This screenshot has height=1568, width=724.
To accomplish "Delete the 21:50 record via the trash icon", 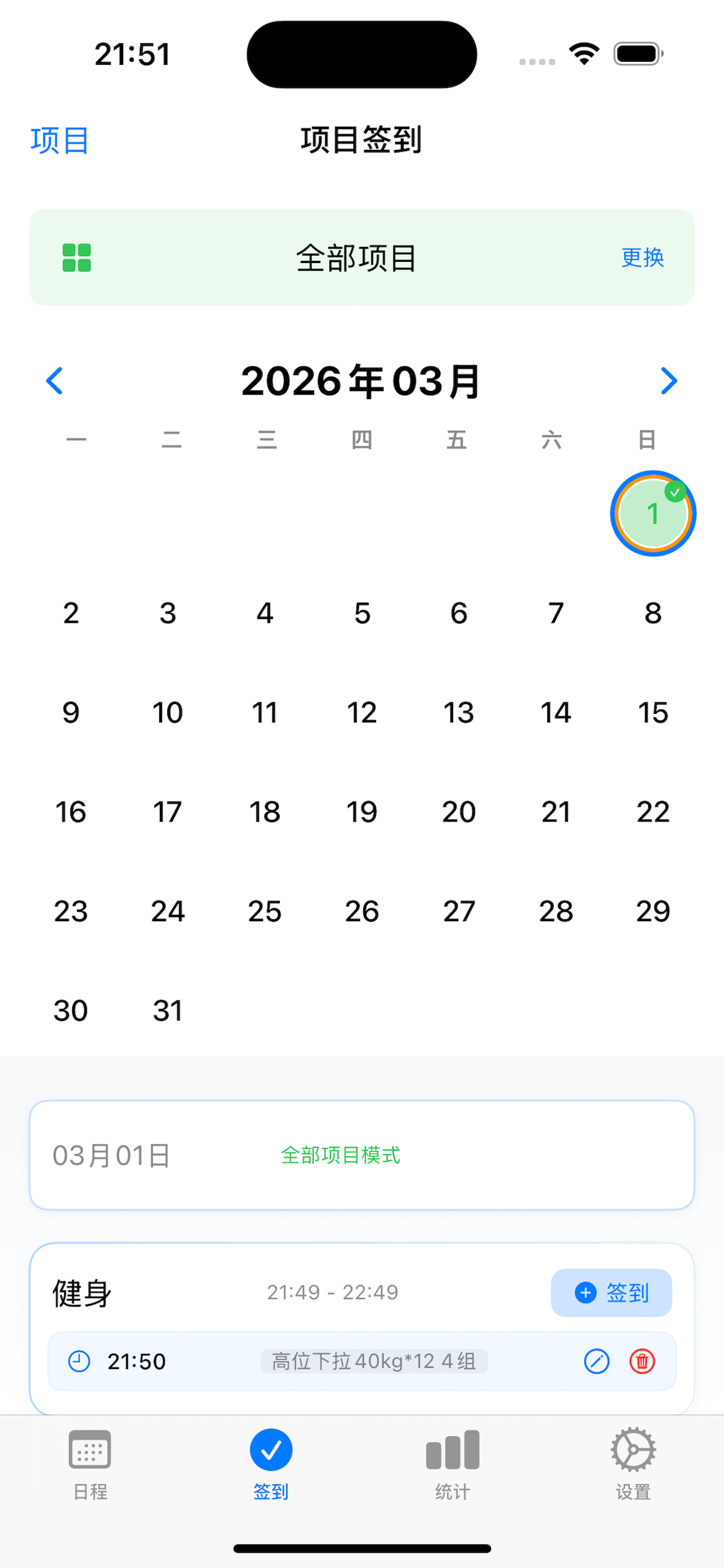I will click(x=643, y=1361).
